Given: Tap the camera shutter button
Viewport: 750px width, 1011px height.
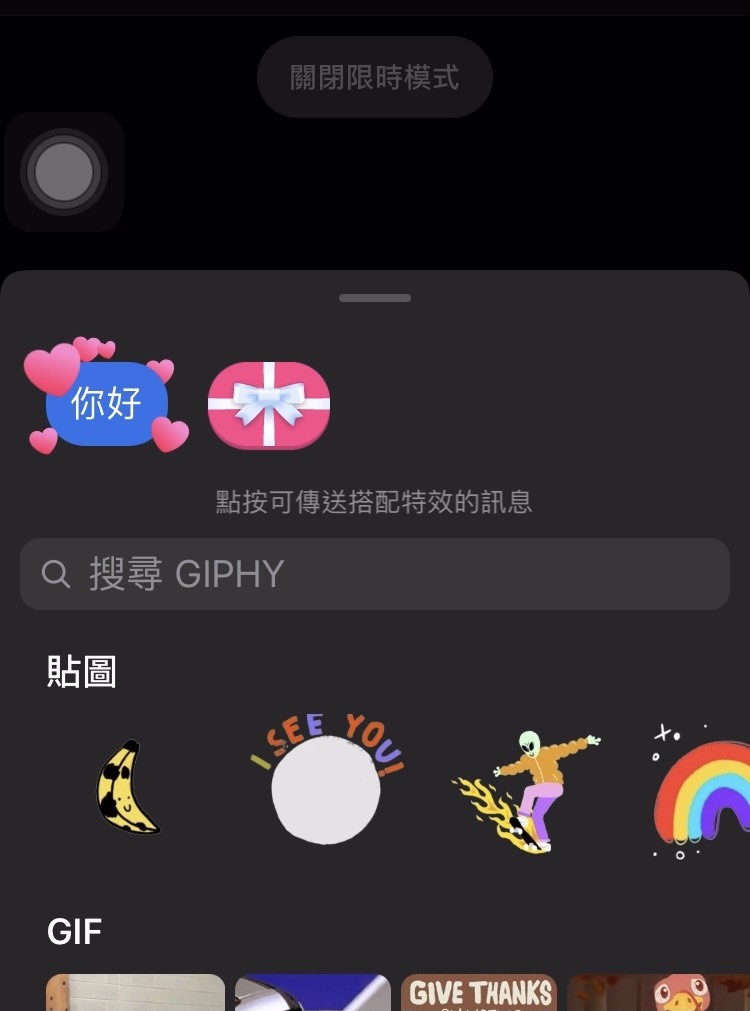Looking at the screenshot, I should click(64, 171).
